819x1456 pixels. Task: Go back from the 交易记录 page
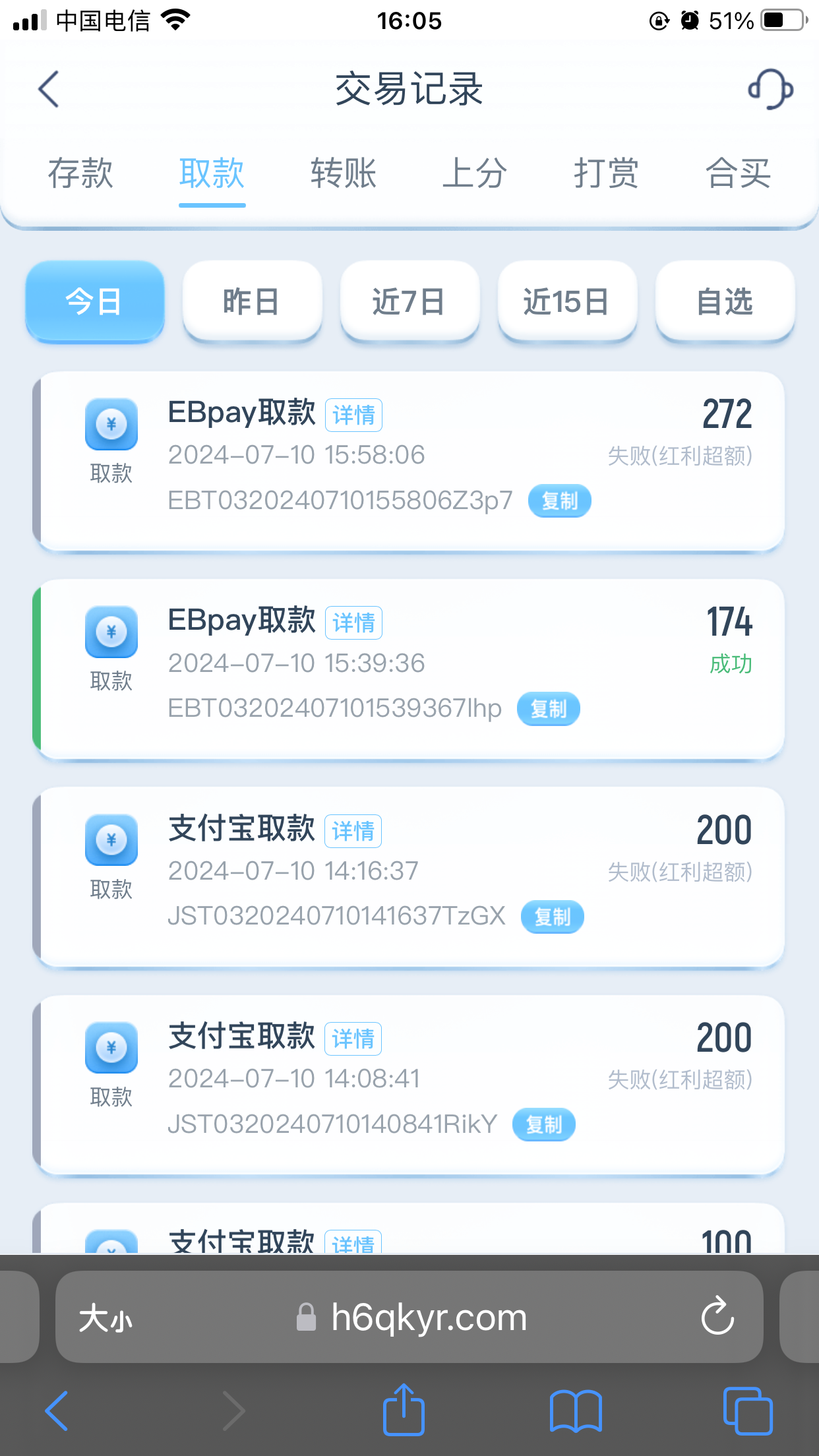[x=49, y=89]
